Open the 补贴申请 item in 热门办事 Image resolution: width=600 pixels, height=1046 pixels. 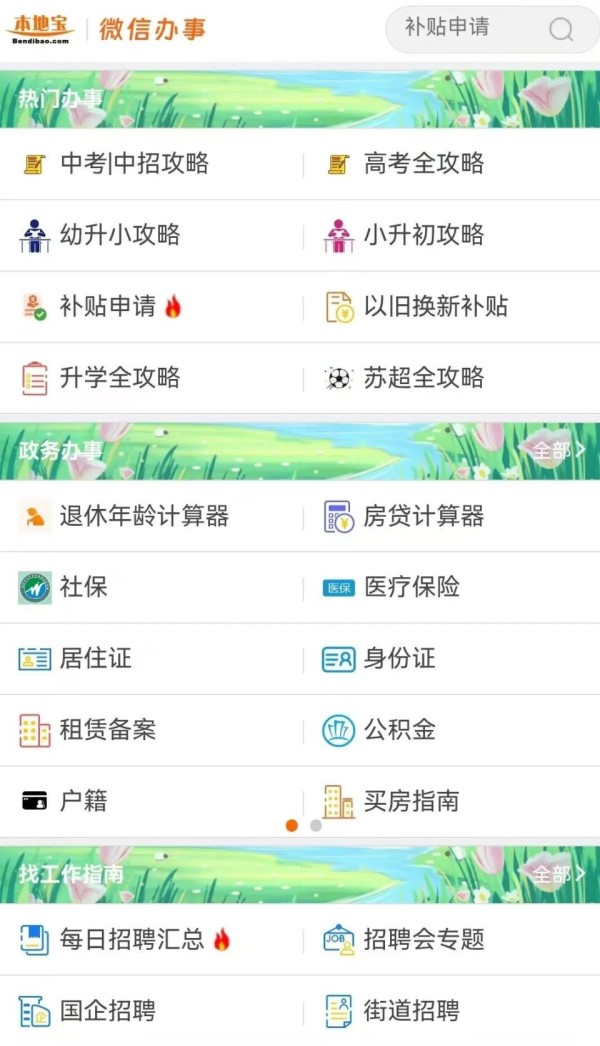(x=108, y=307)
